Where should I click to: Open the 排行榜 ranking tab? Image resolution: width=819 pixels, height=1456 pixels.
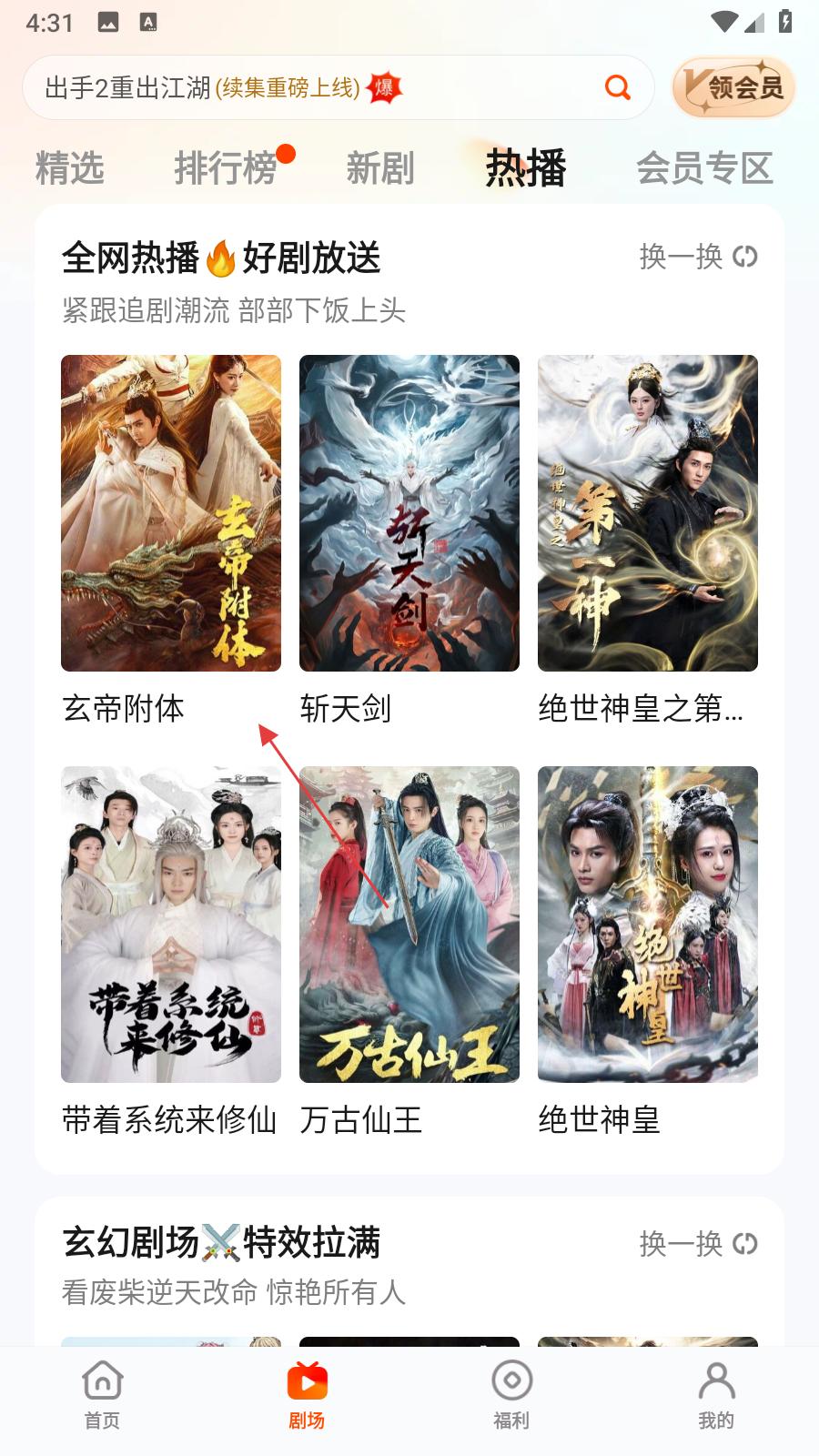click(226, 168)
